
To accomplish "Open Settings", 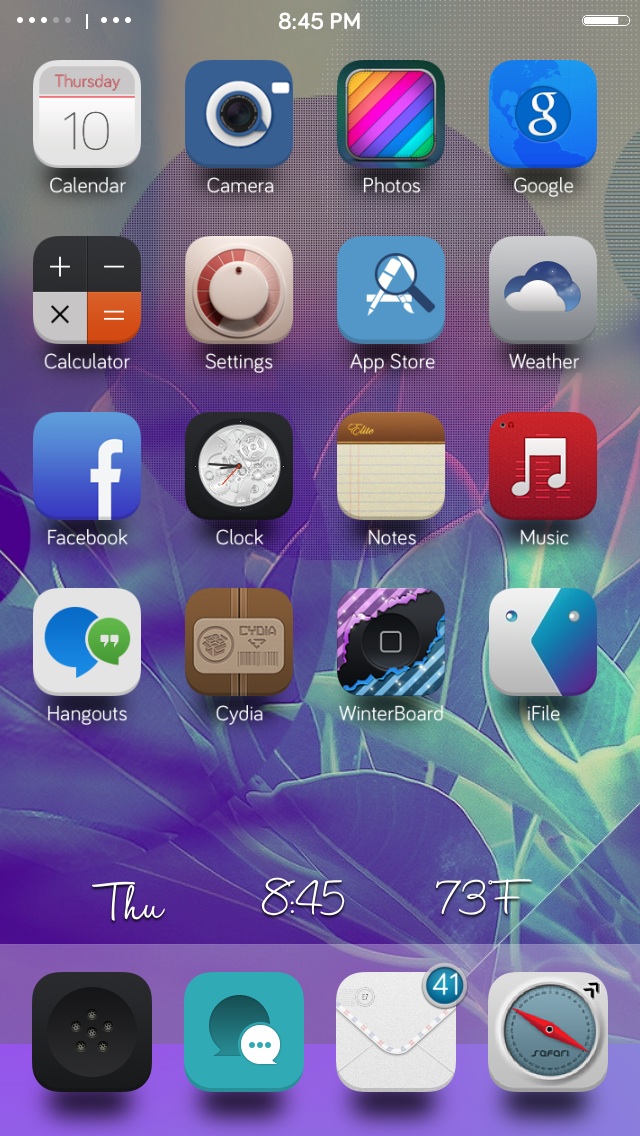I will (239, 290).
